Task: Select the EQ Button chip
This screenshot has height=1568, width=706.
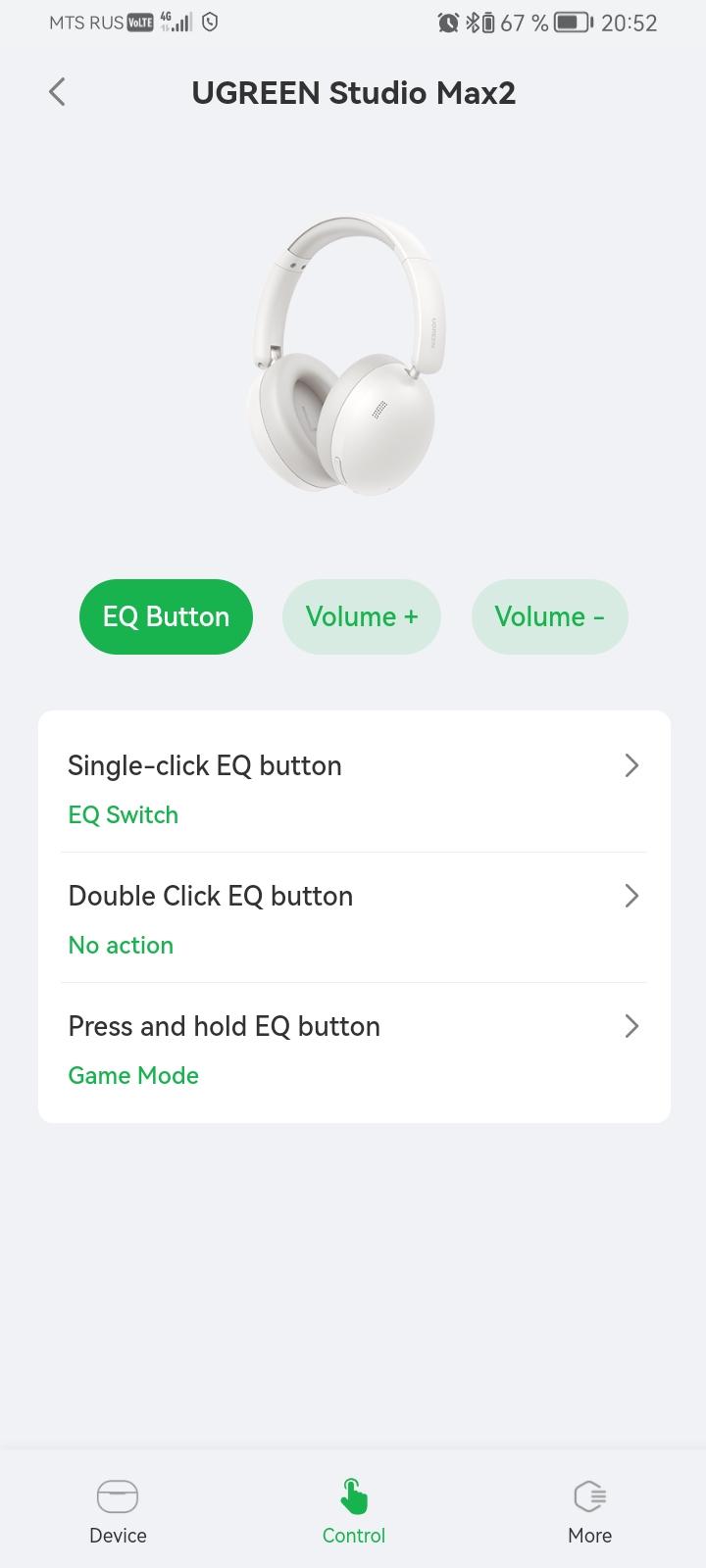Action: [x=166, y=616]
